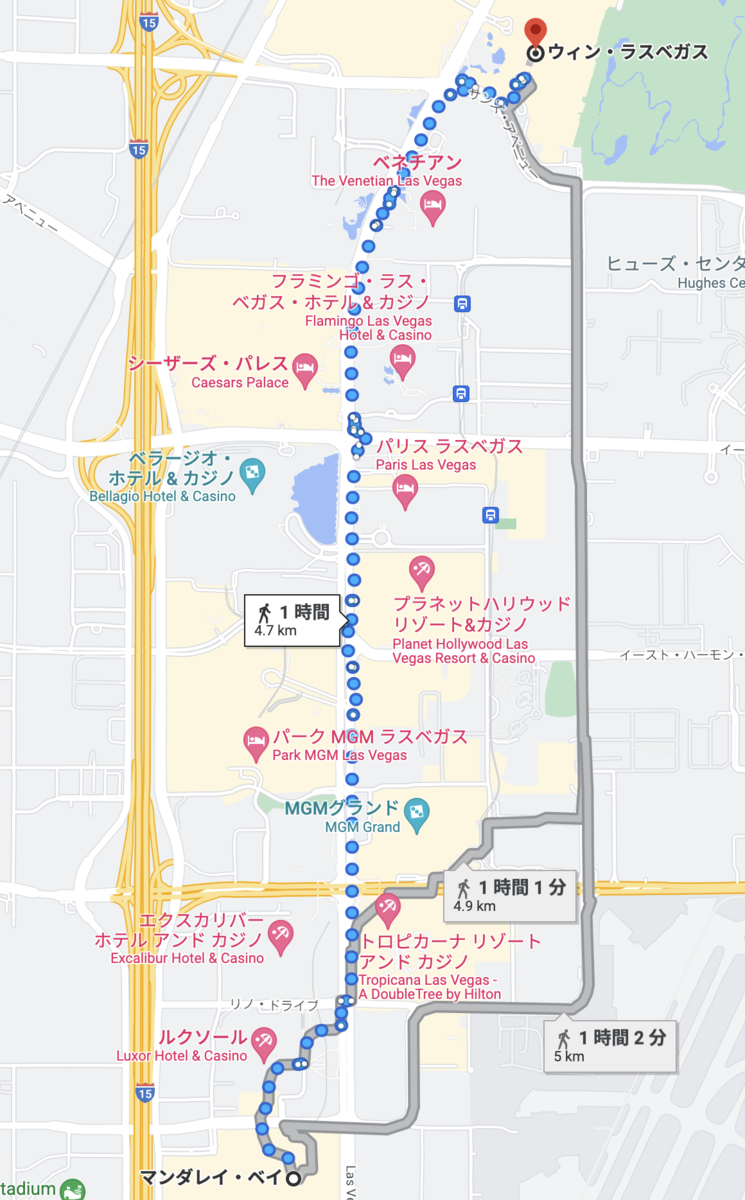The height and width of the screenshot is (1200, 745).
Task: Open the Tropicana Las Vegas pin
Action: coord(388,909)
